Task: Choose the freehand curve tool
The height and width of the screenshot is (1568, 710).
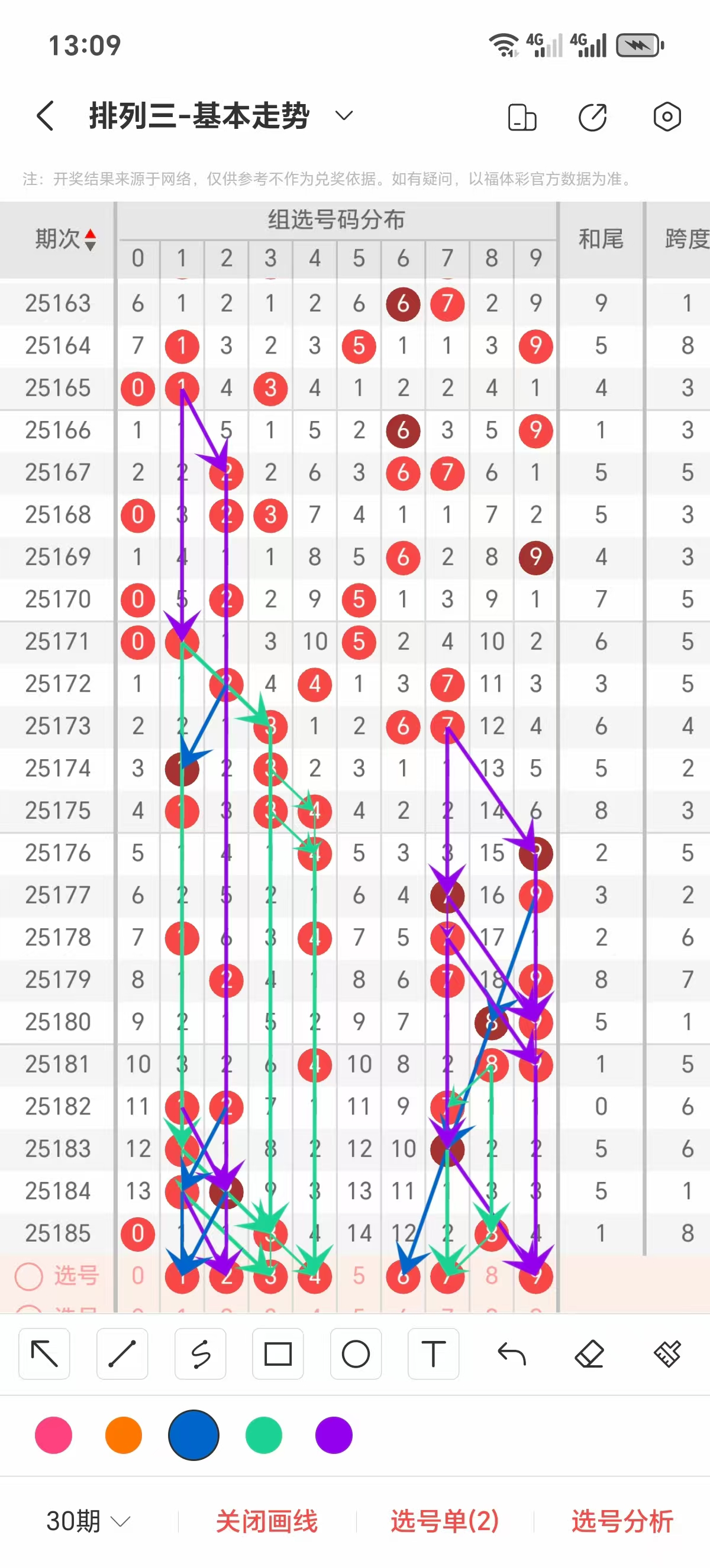Action: 201,1355
